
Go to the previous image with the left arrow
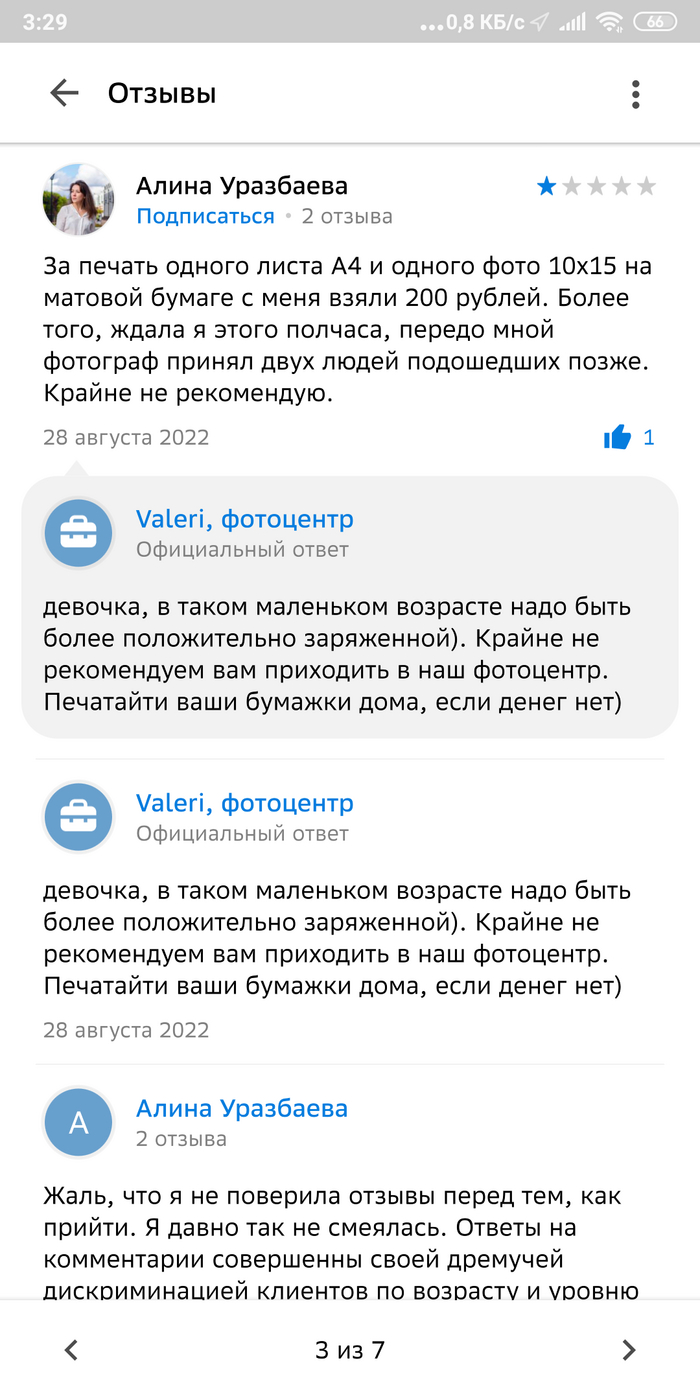(71, 1350)
